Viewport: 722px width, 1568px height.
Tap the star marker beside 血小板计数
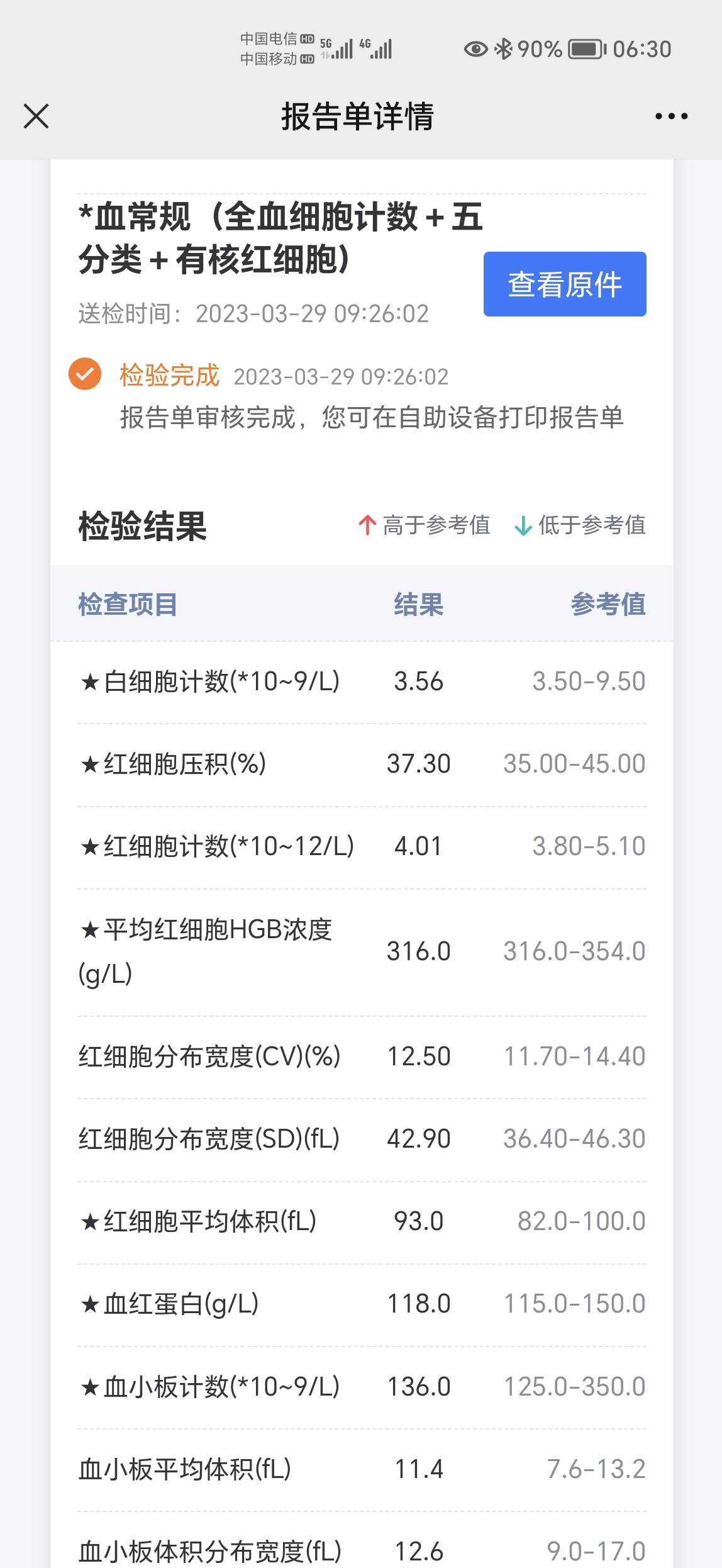click(x=88, y=1387)
